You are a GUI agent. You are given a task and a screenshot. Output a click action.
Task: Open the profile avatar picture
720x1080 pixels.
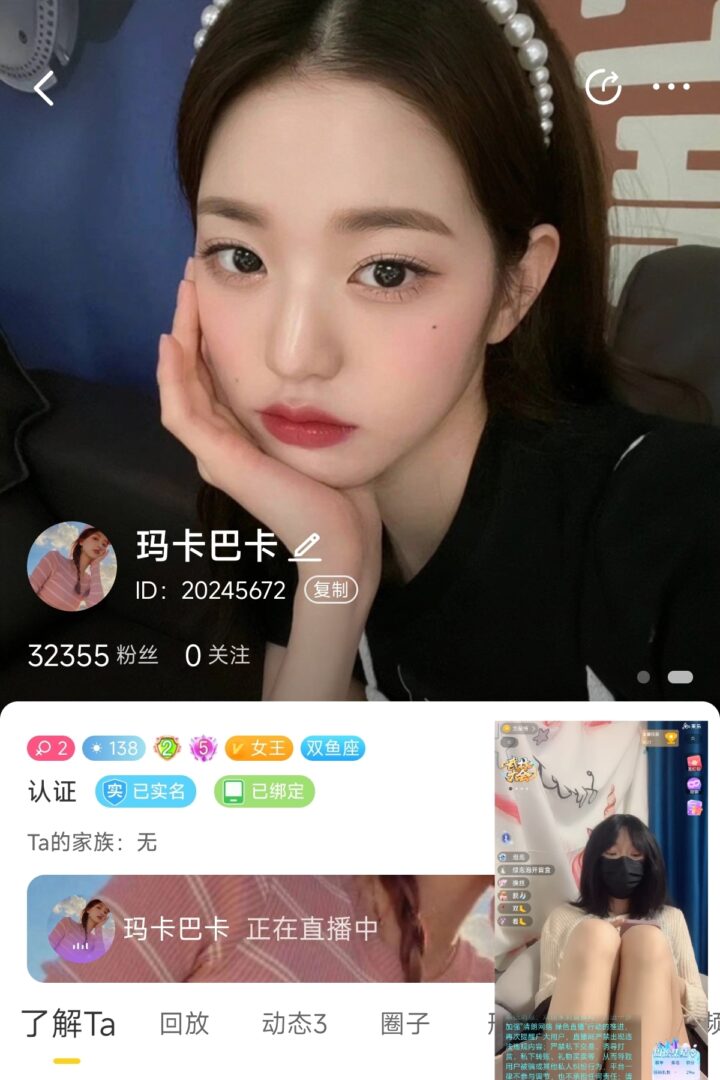tap(71, 566)
